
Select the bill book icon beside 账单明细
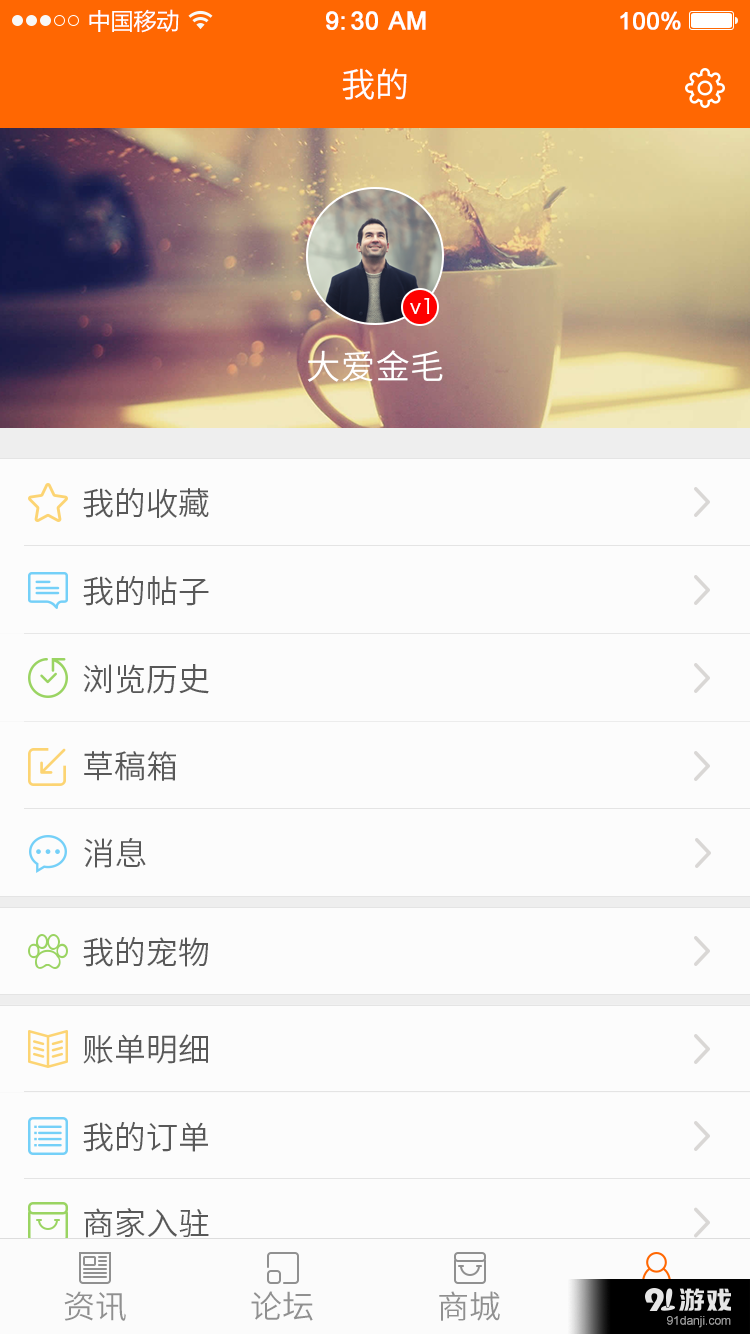point(47,1049)
